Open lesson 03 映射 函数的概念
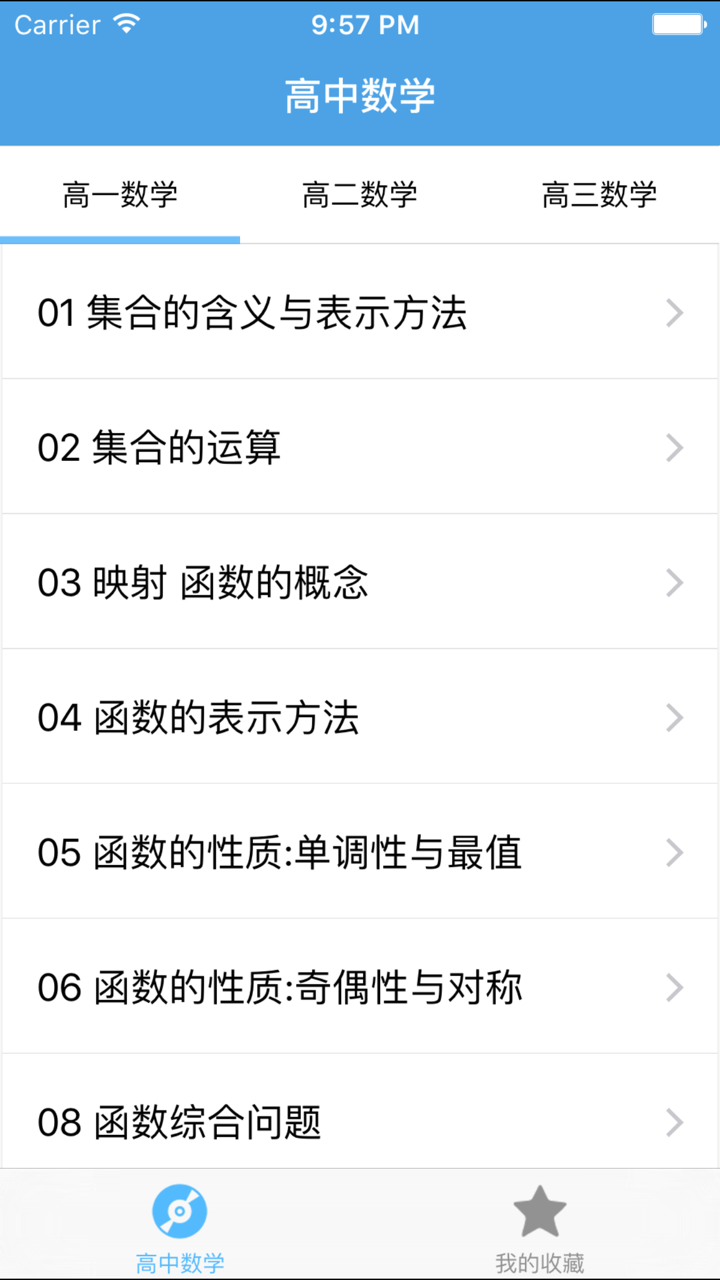The image size is (720, 1280). (300, 583)
